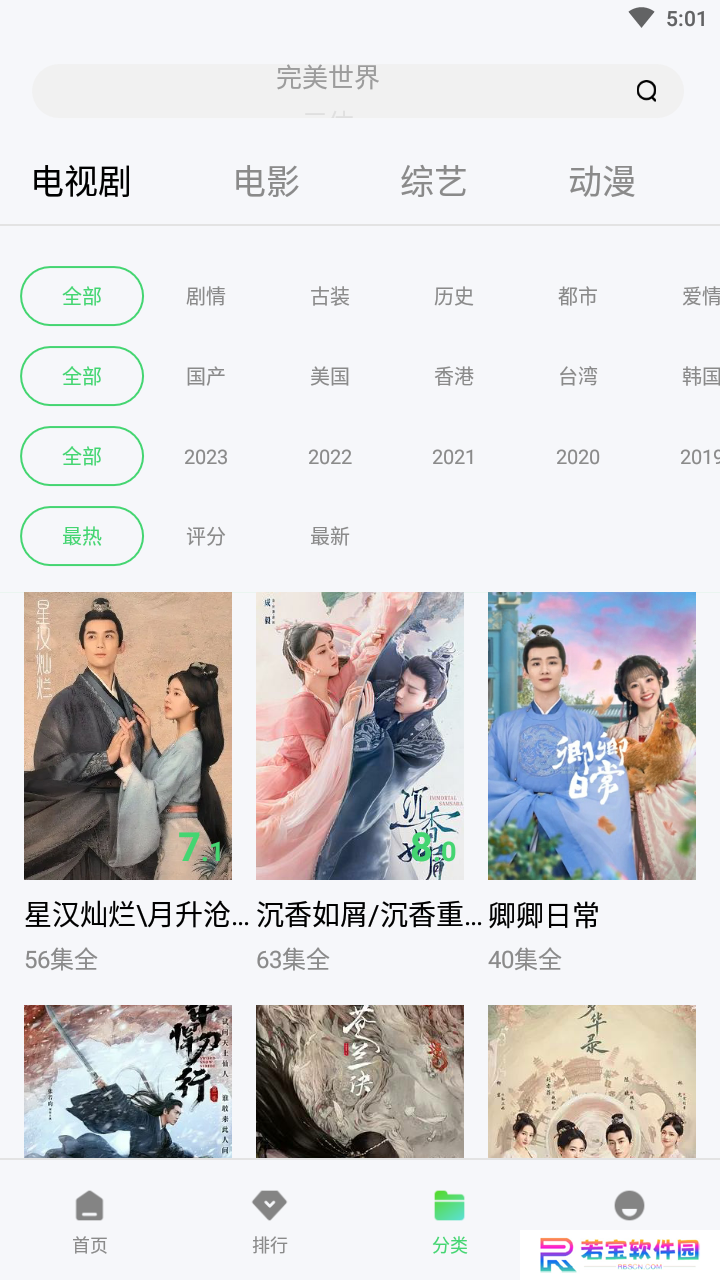Open the 排行 ranking tab
This screenshot has width=720, height=1280.
270,1222
